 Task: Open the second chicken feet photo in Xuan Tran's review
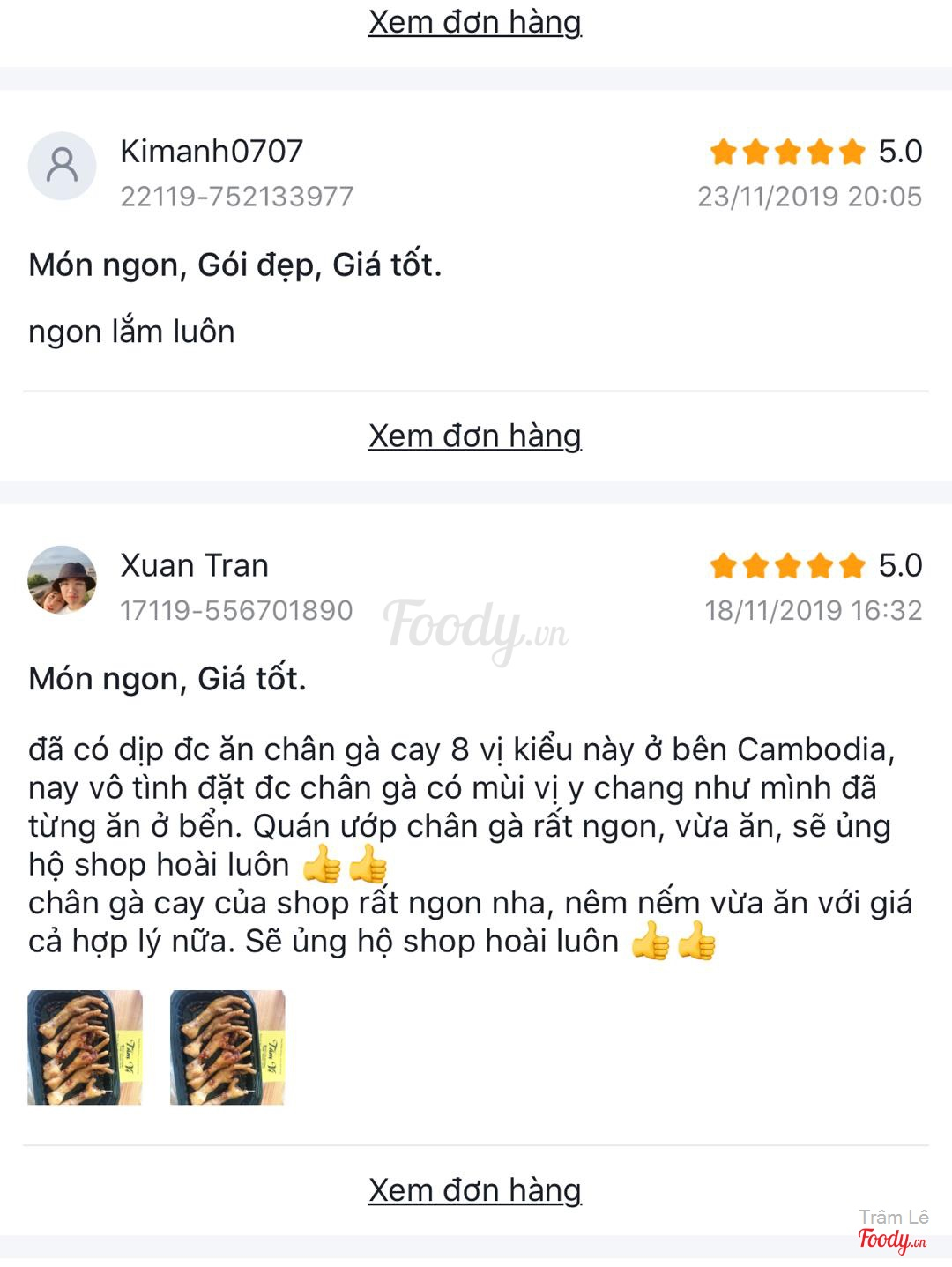pos(227,1047)
